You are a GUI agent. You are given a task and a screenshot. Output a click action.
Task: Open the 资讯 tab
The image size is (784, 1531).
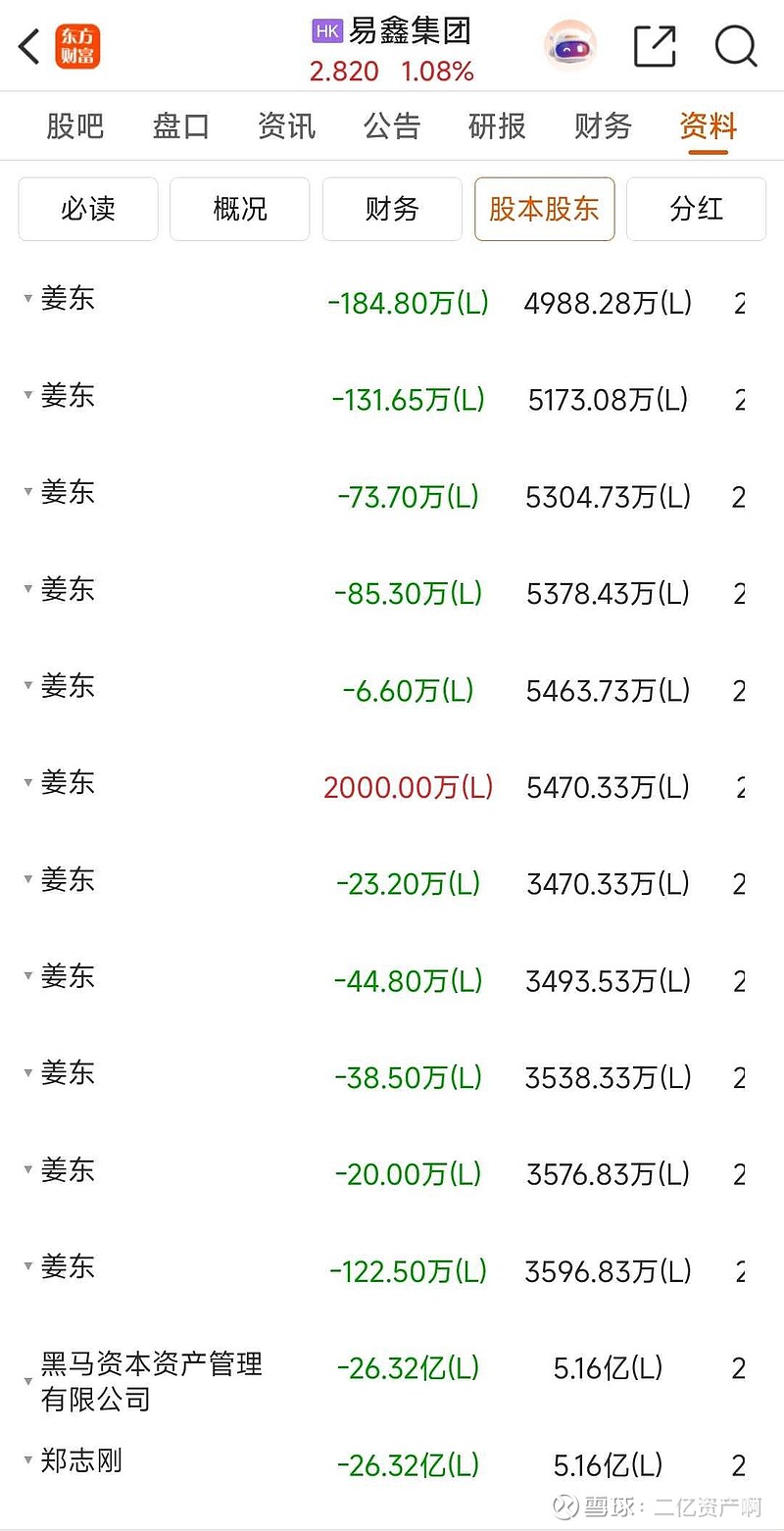[286, 126]
